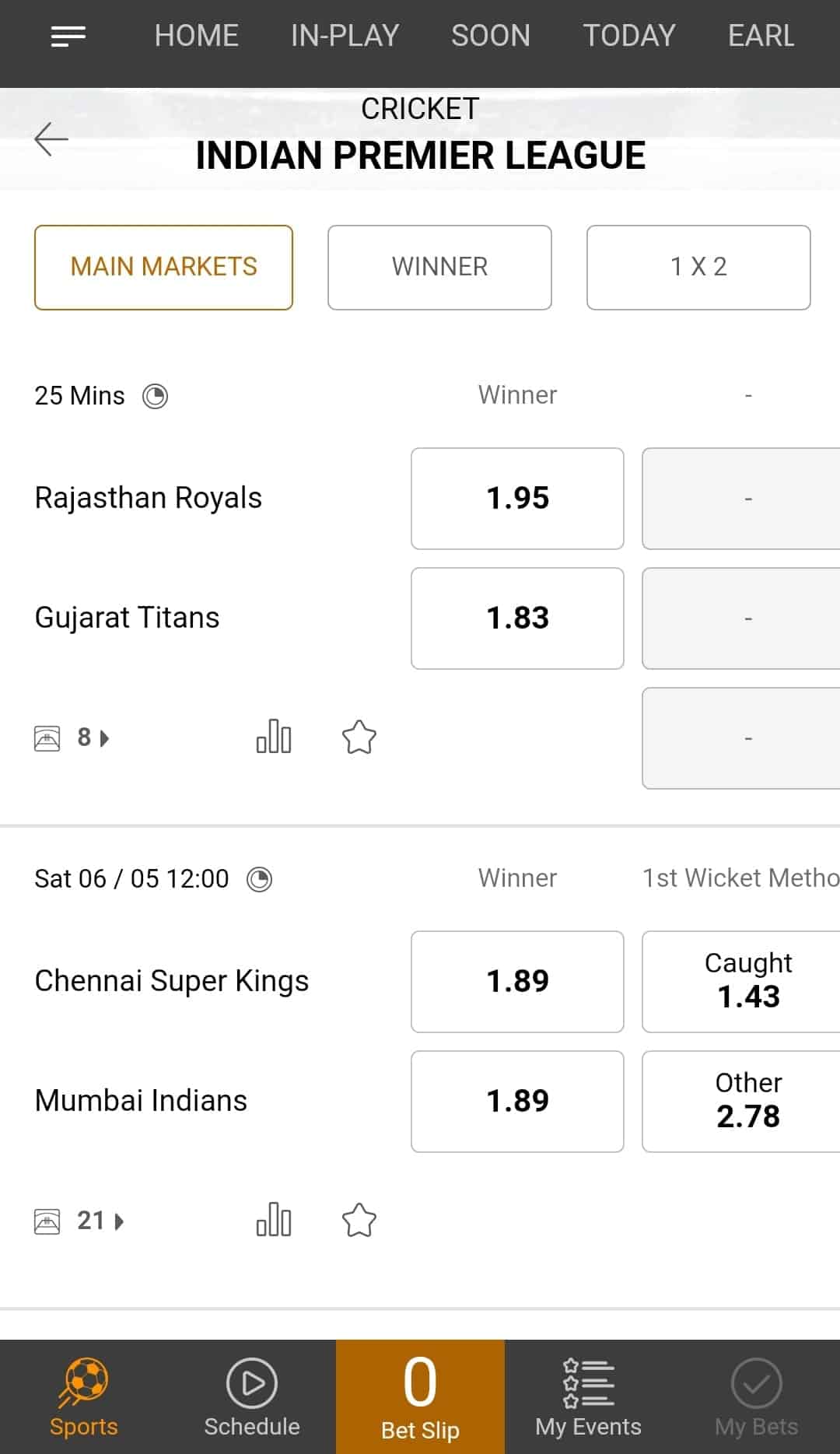
Task: Open My Events list
Action: click(x=587, y=1395)
